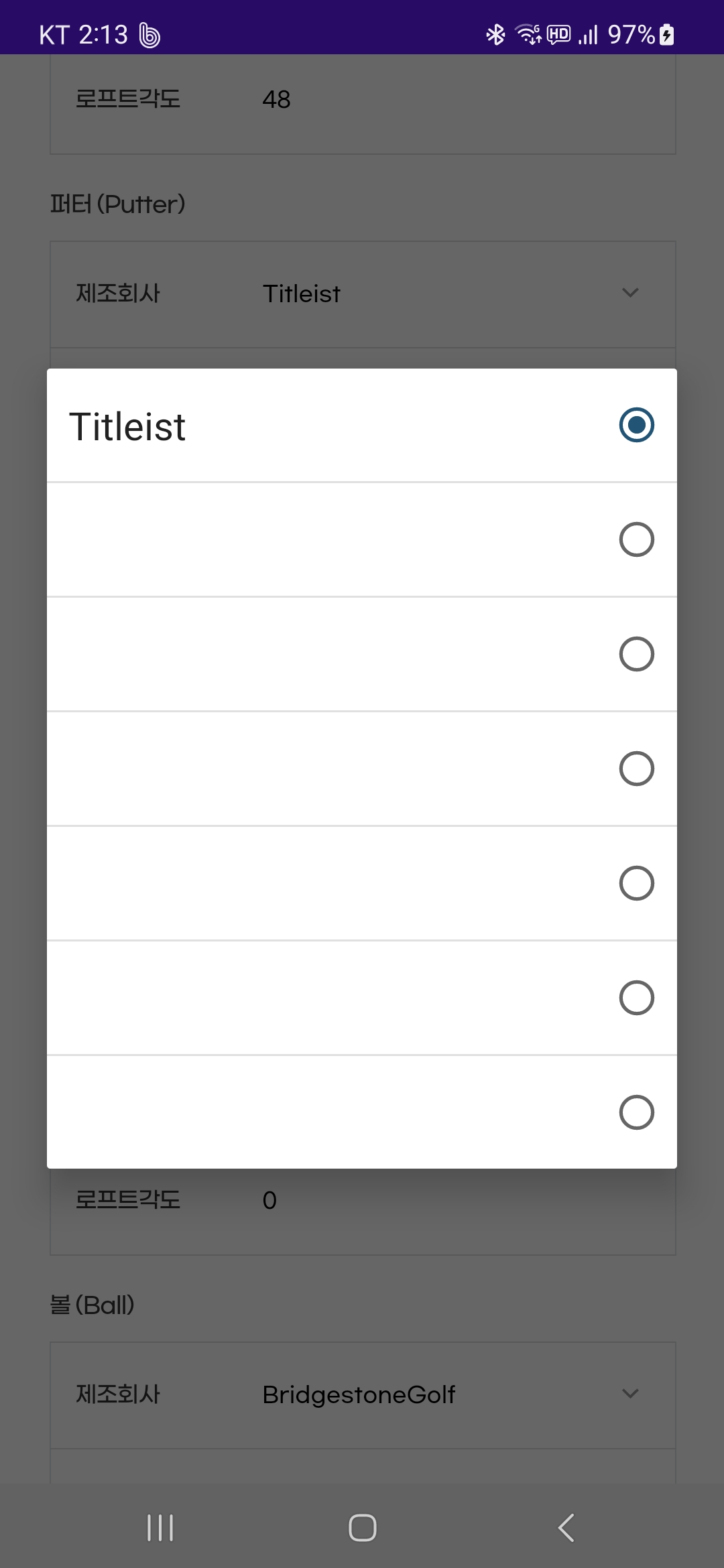Image resolution: width=724 pixels, height=1568 pixels.
Task: Open the recent apps view
Action: click(160, 1528)
